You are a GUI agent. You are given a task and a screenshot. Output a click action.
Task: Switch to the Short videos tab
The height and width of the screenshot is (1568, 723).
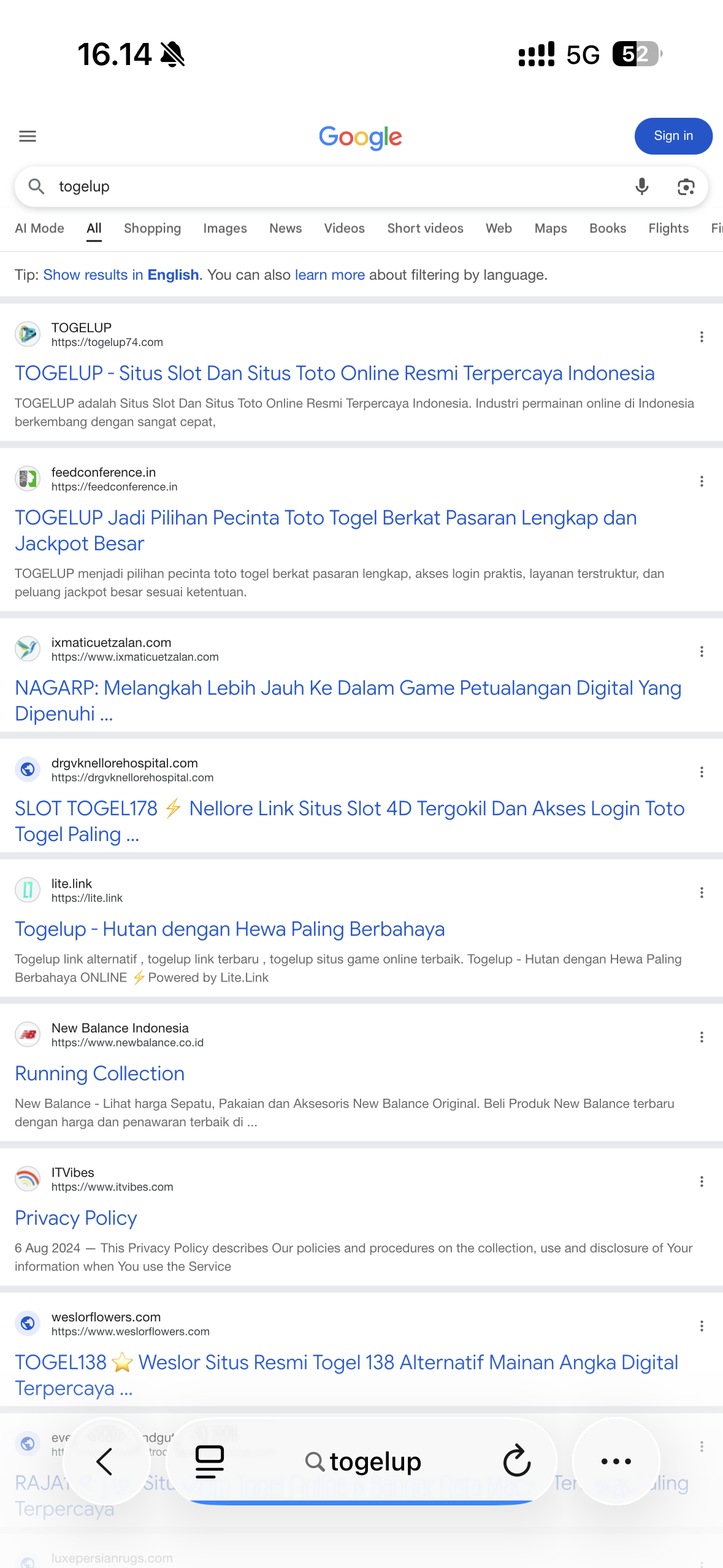click(x=425, y=228)
